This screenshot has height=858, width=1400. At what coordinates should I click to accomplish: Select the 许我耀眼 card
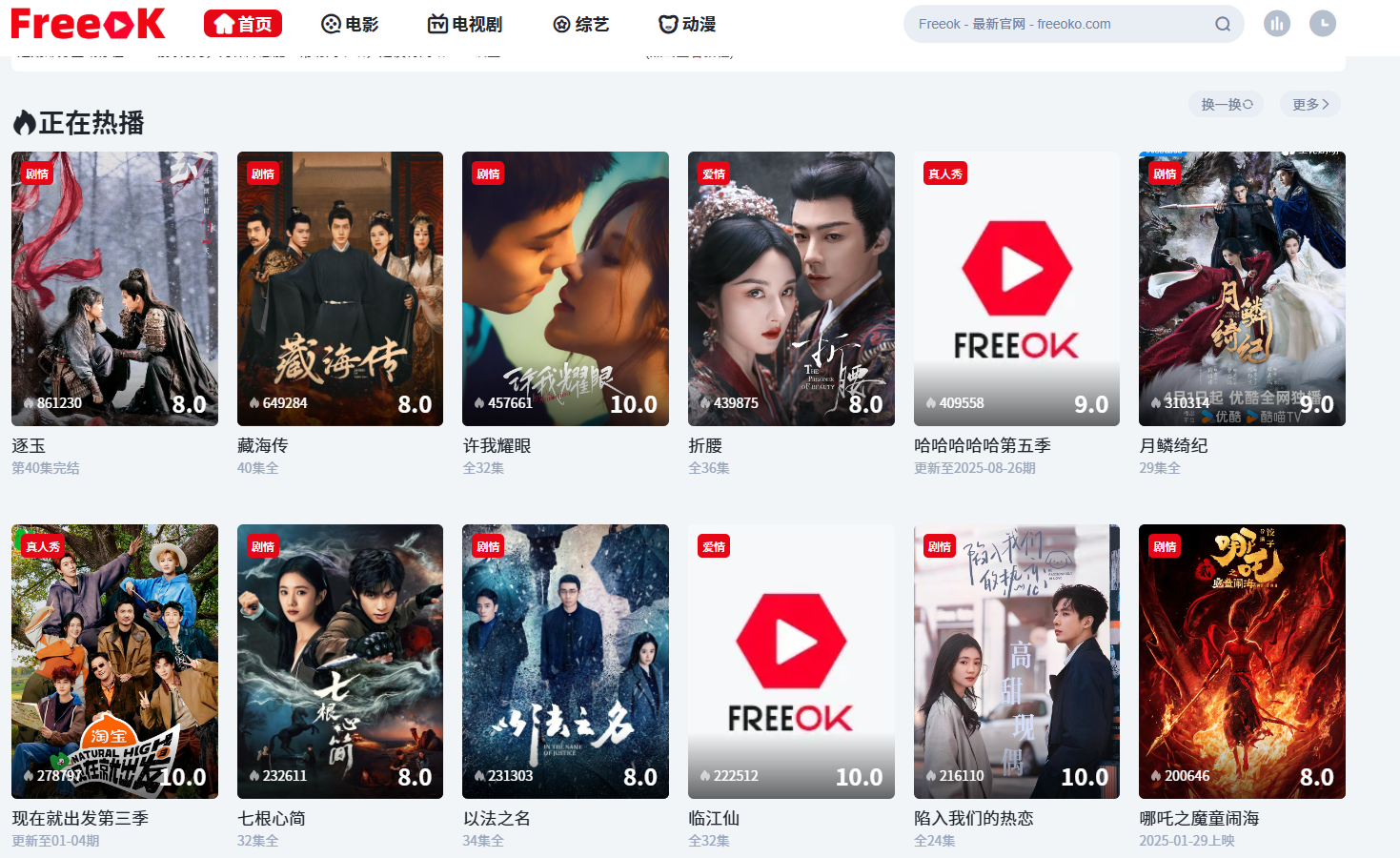pyautogui.click(x=565, y=288)
